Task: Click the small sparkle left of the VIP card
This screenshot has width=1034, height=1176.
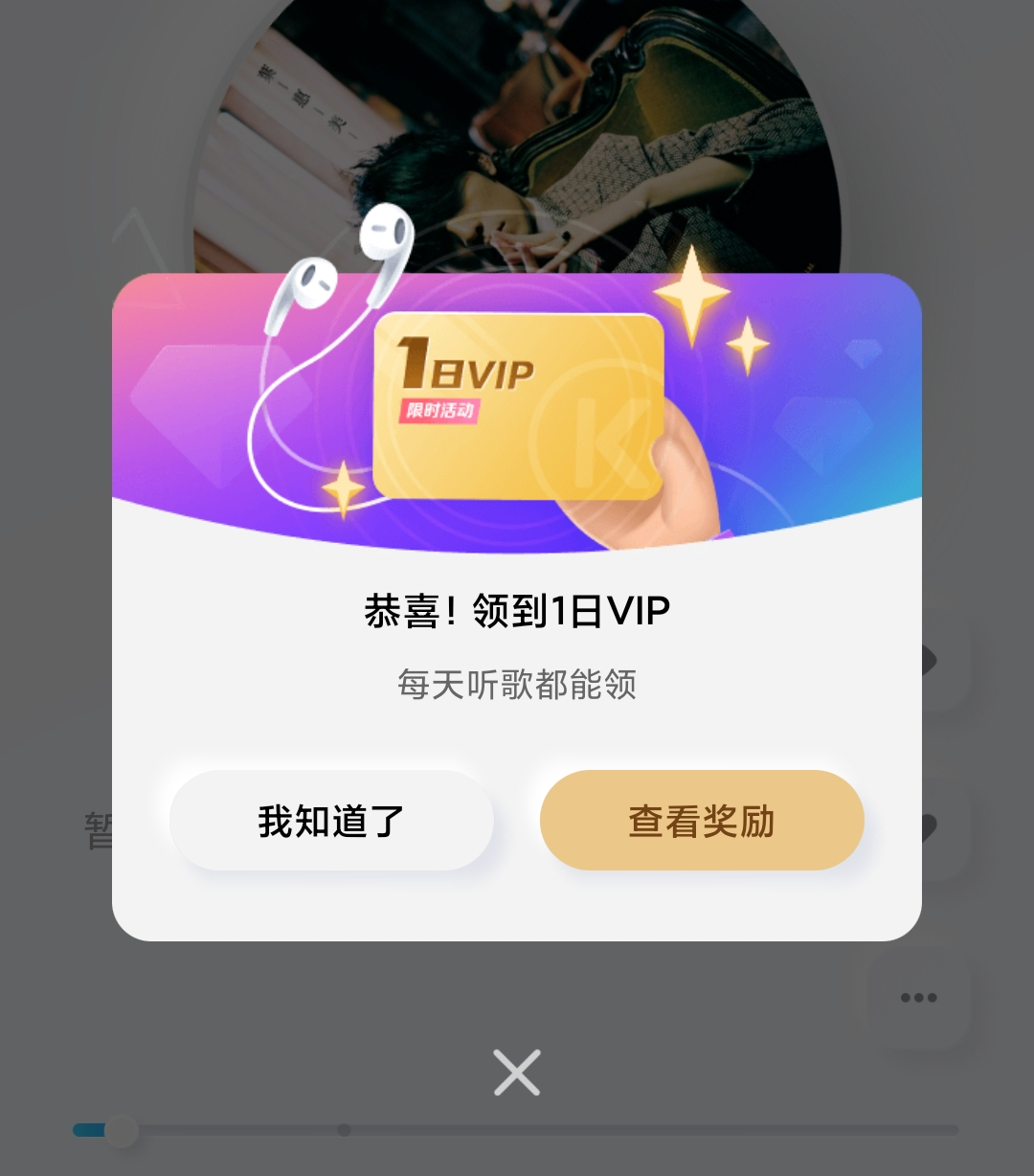Action: 343,488
